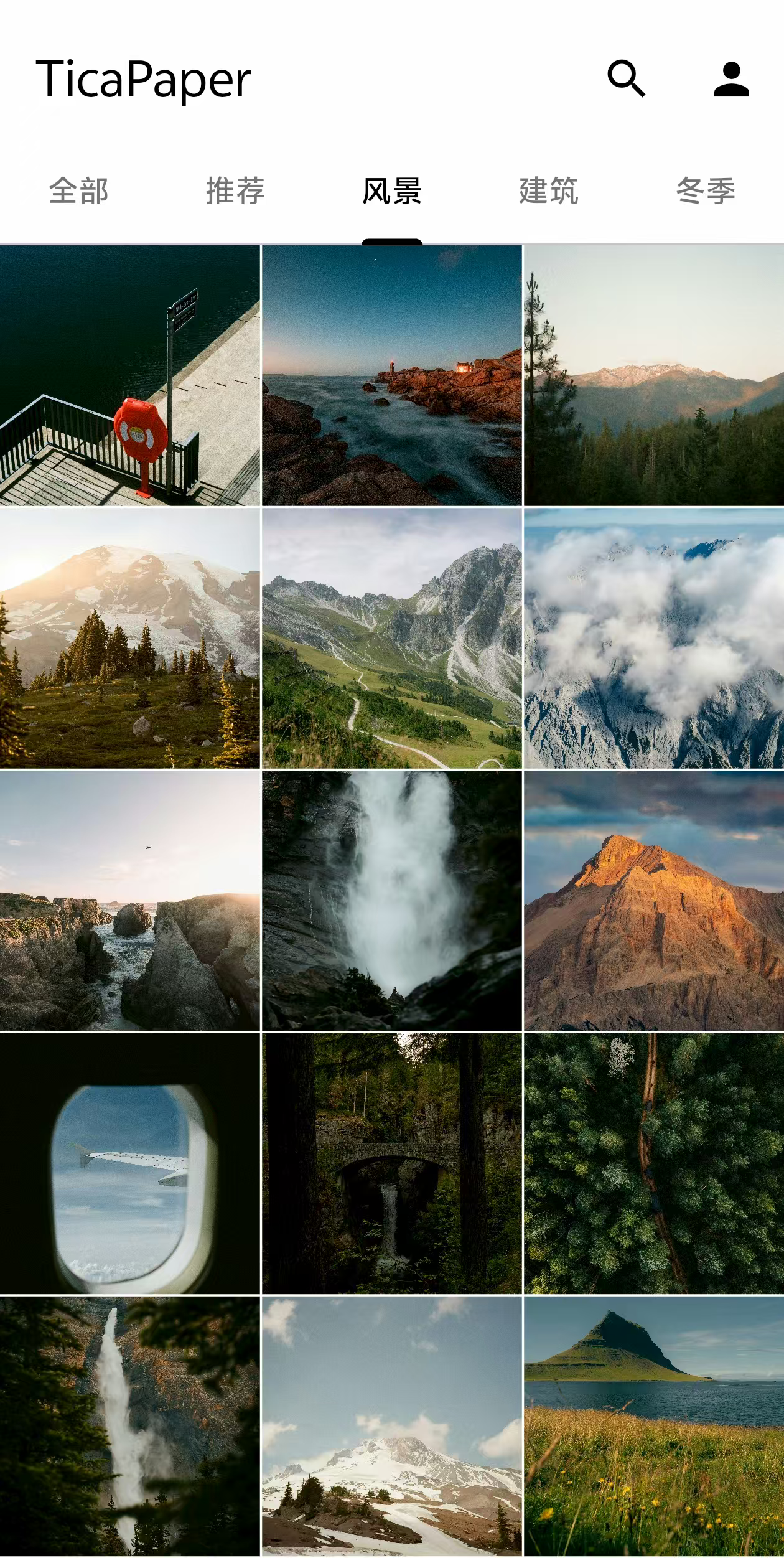Image resolution: width=784 pixels, height=1558 pixels.
Task: Open the winding path green valley wallpaper
Action: (x=391, y=638)
